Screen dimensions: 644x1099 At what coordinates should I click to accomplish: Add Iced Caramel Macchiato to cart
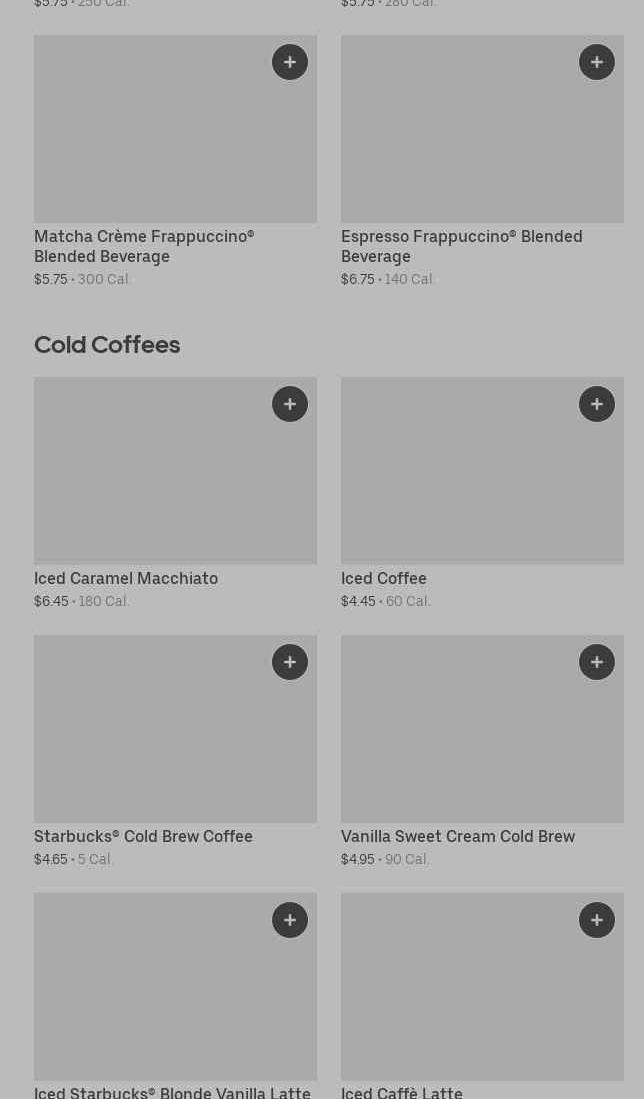[x=290, y=404]
